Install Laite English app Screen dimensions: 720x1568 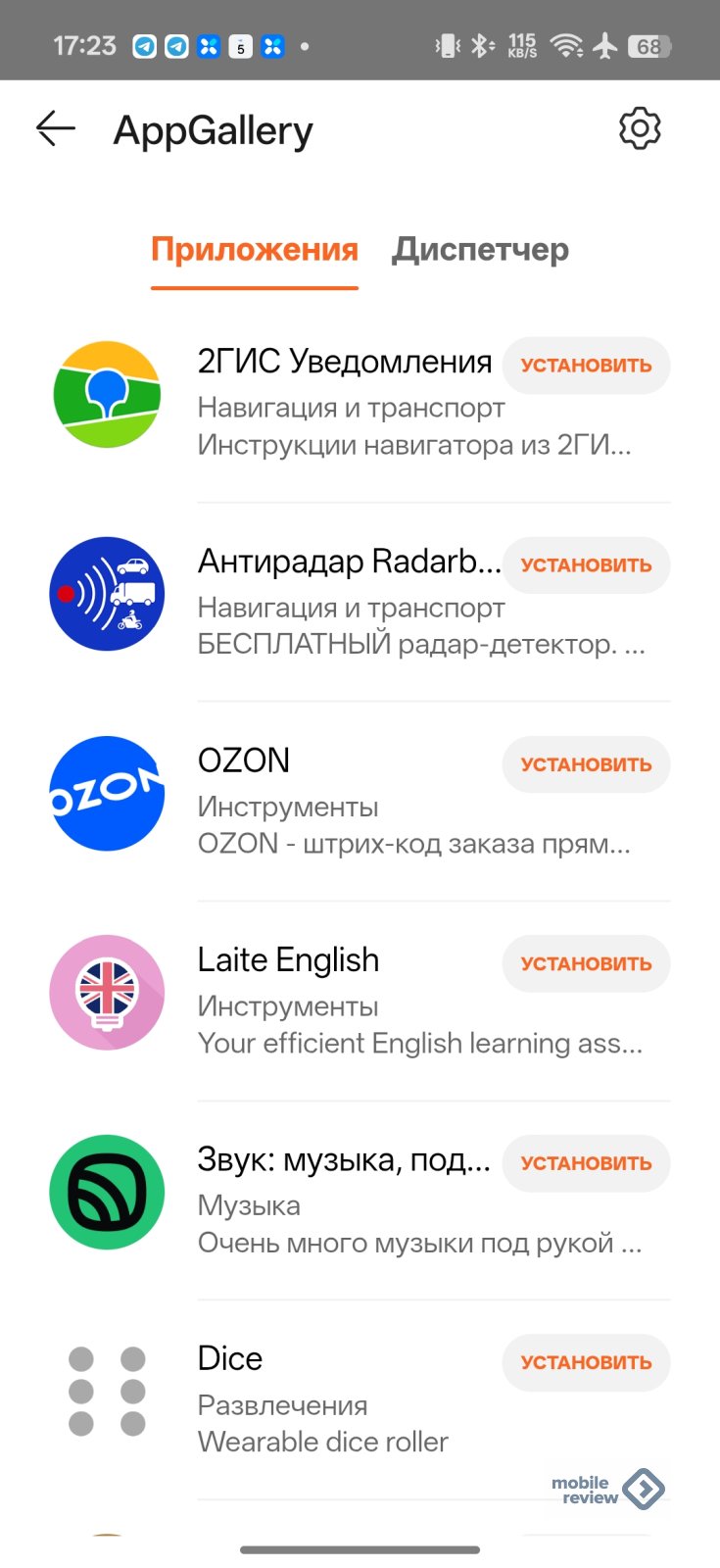[586, 964]
